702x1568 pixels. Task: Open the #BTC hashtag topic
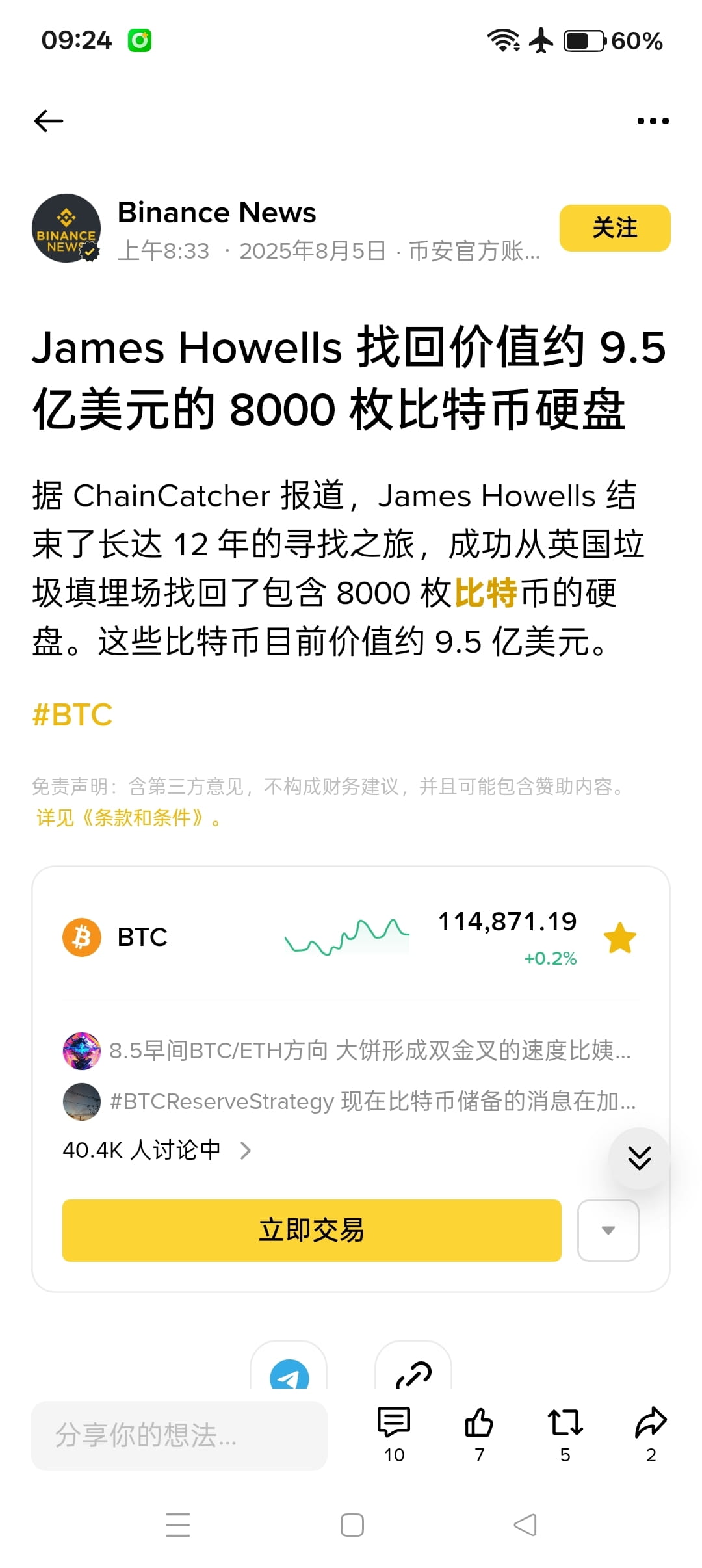(x=73, y=715)
